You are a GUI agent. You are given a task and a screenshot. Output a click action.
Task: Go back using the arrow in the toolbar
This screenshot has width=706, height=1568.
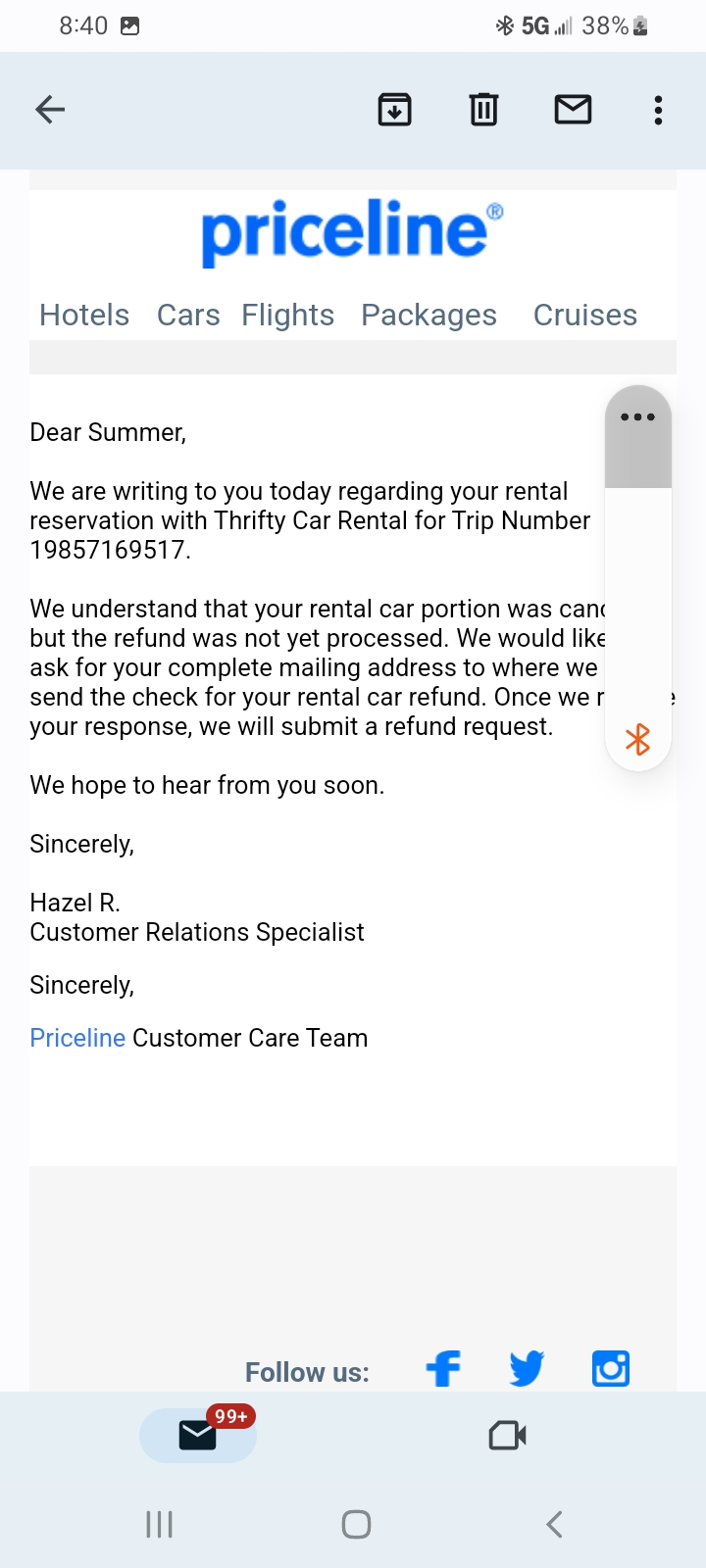point(49,109)
